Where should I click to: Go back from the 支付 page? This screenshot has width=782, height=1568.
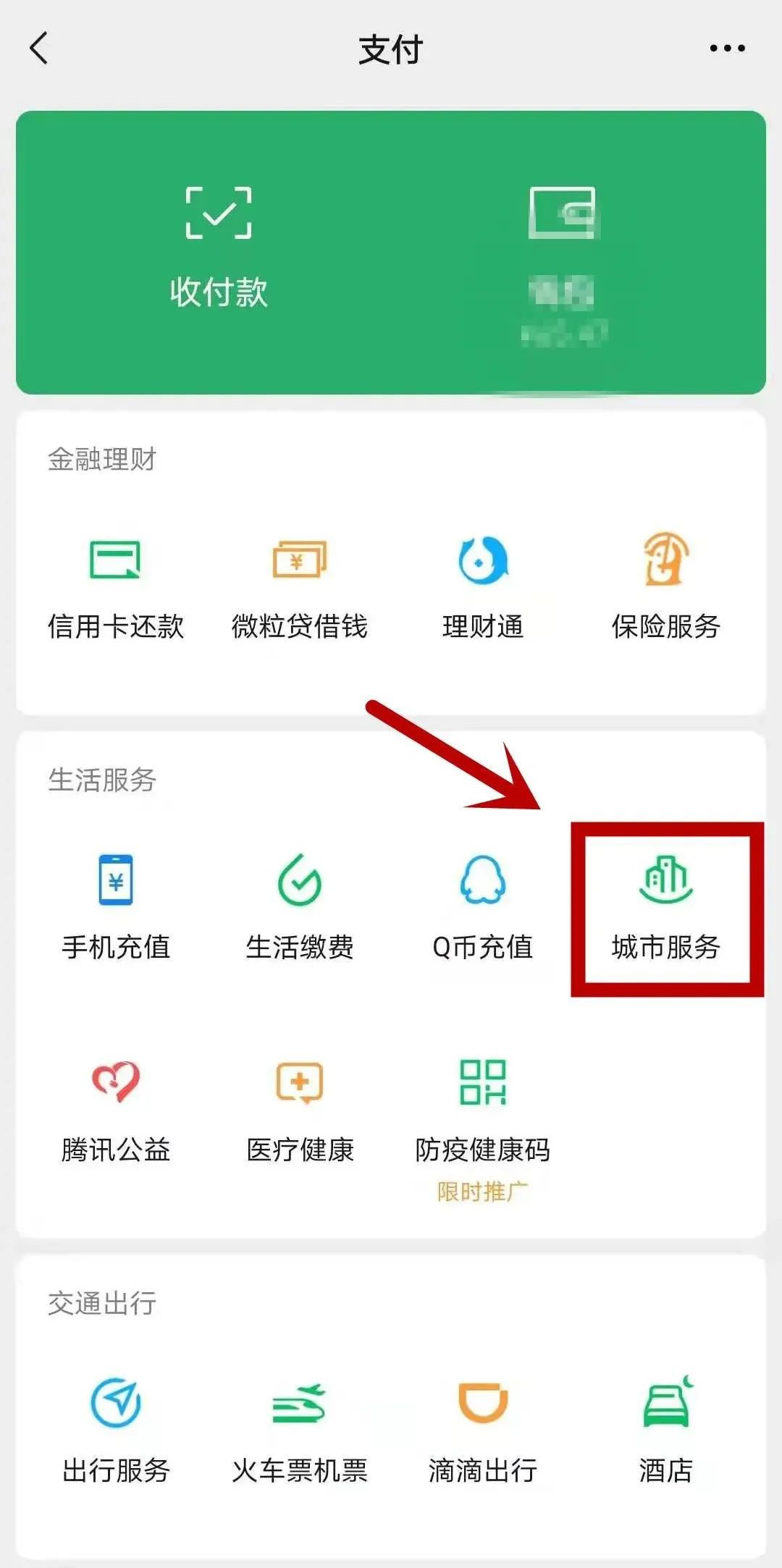pos(40,49)
